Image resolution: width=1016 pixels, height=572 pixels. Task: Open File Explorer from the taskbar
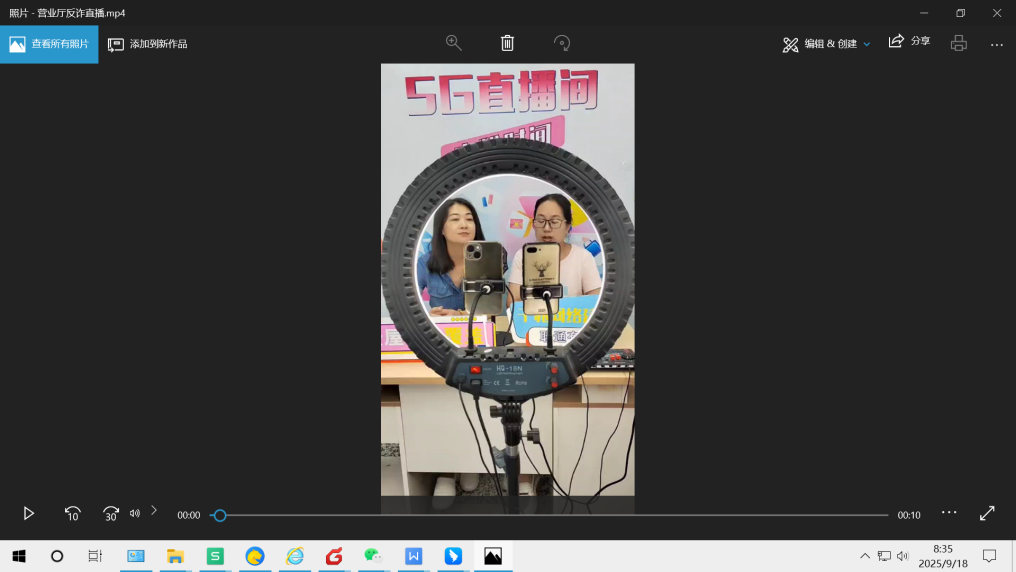175,556
